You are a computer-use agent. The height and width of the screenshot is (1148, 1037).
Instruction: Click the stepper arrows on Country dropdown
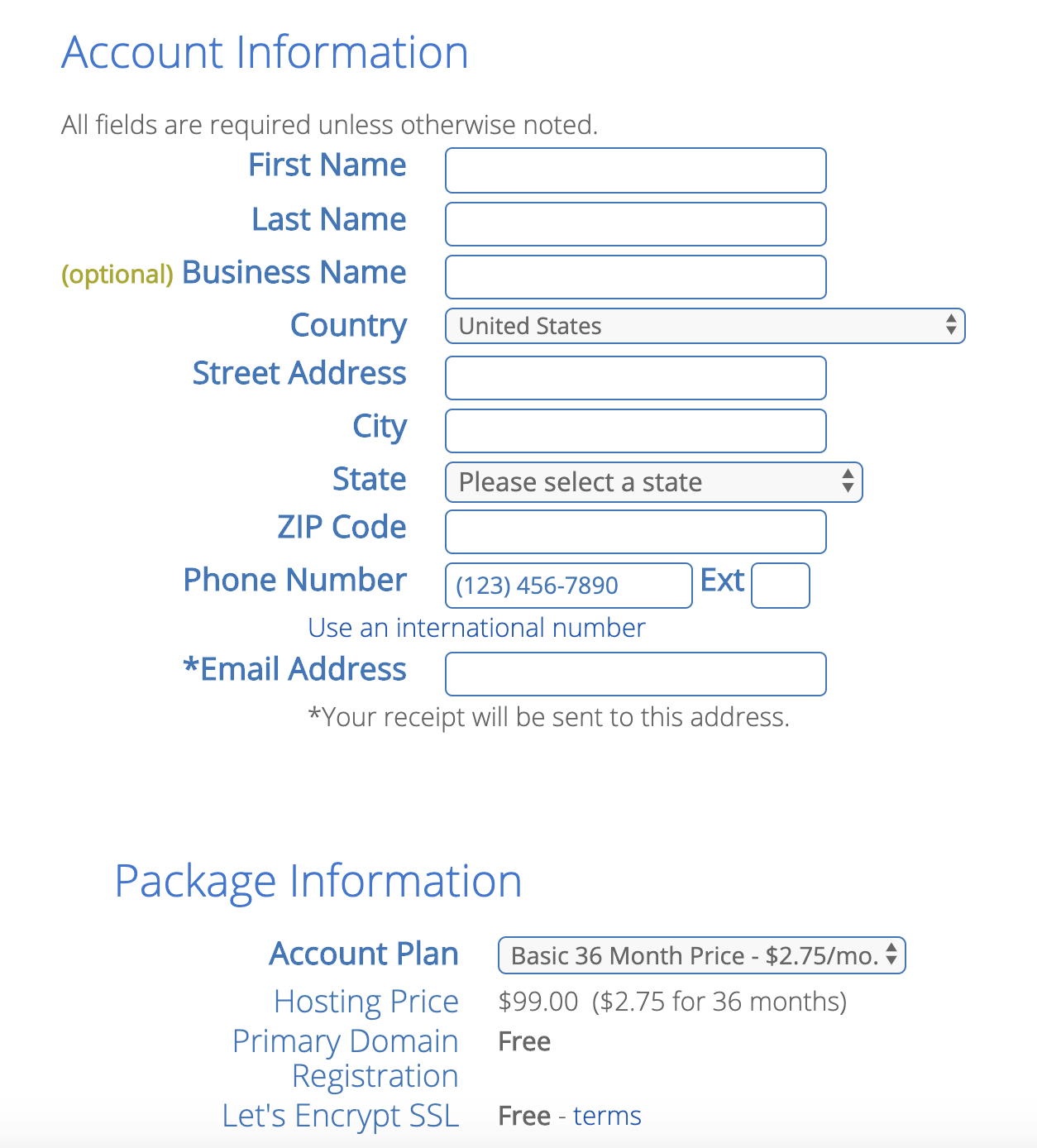pos(951,326)
